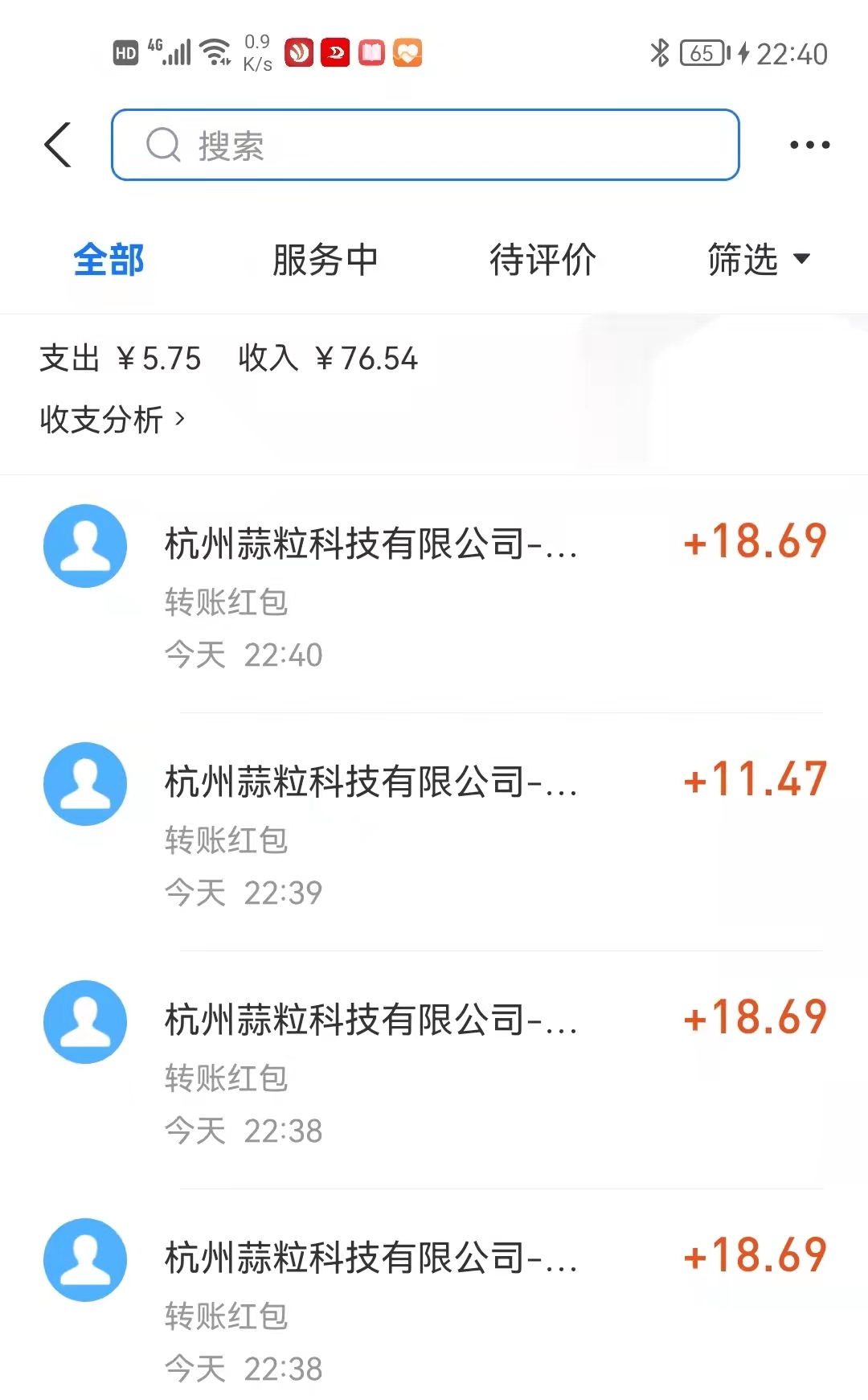Viewport: 868px width, 1400px height.
Task: Expand the 筛选 filter dropdown
Action: click(x=758, y=261)
